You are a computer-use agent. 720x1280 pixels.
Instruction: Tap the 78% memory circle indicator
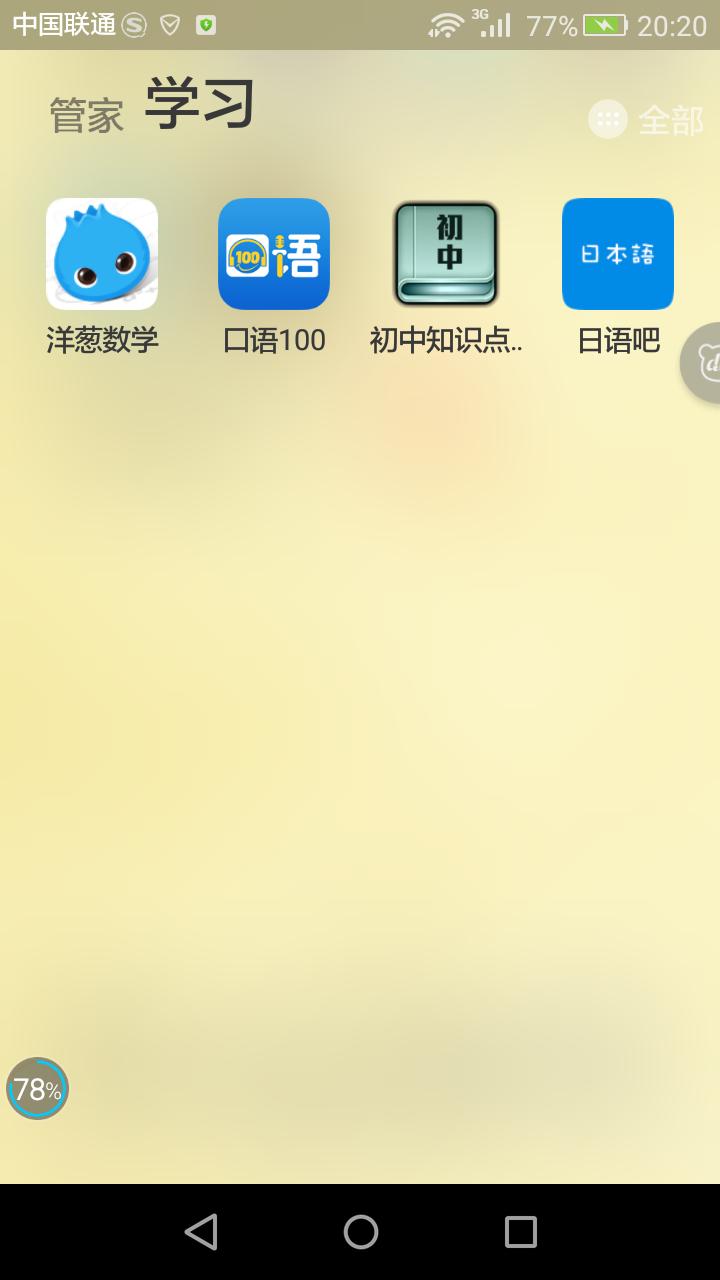coord(37,1088)
